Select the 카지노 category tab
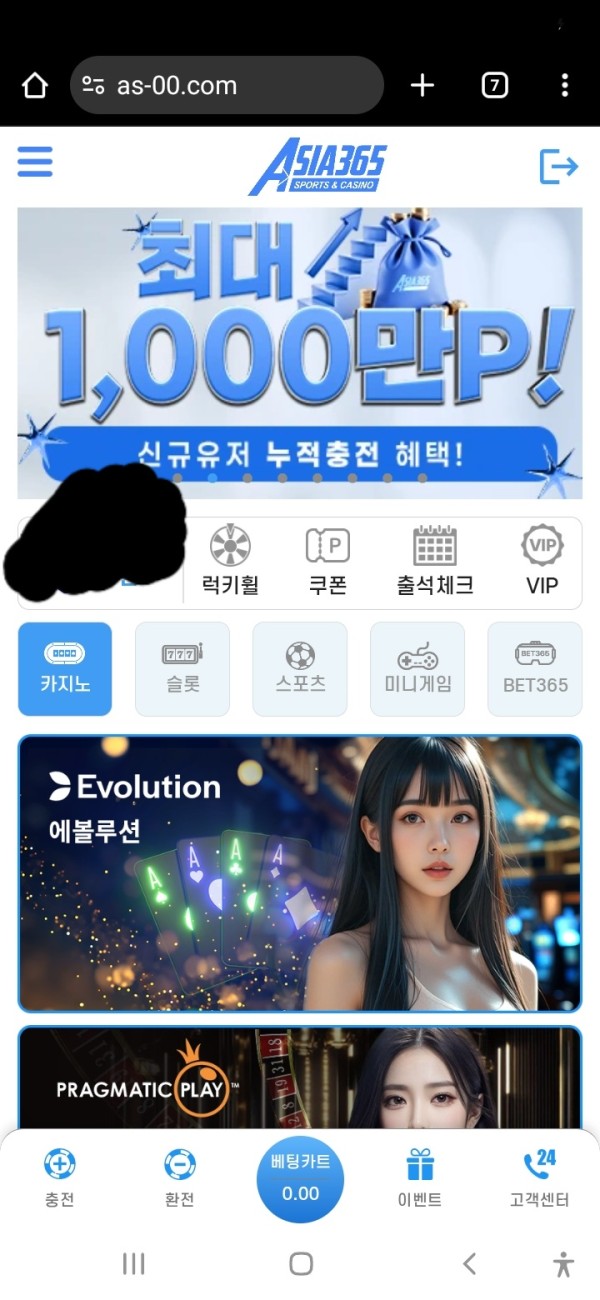600x1300 pixels. coord(65,669)
